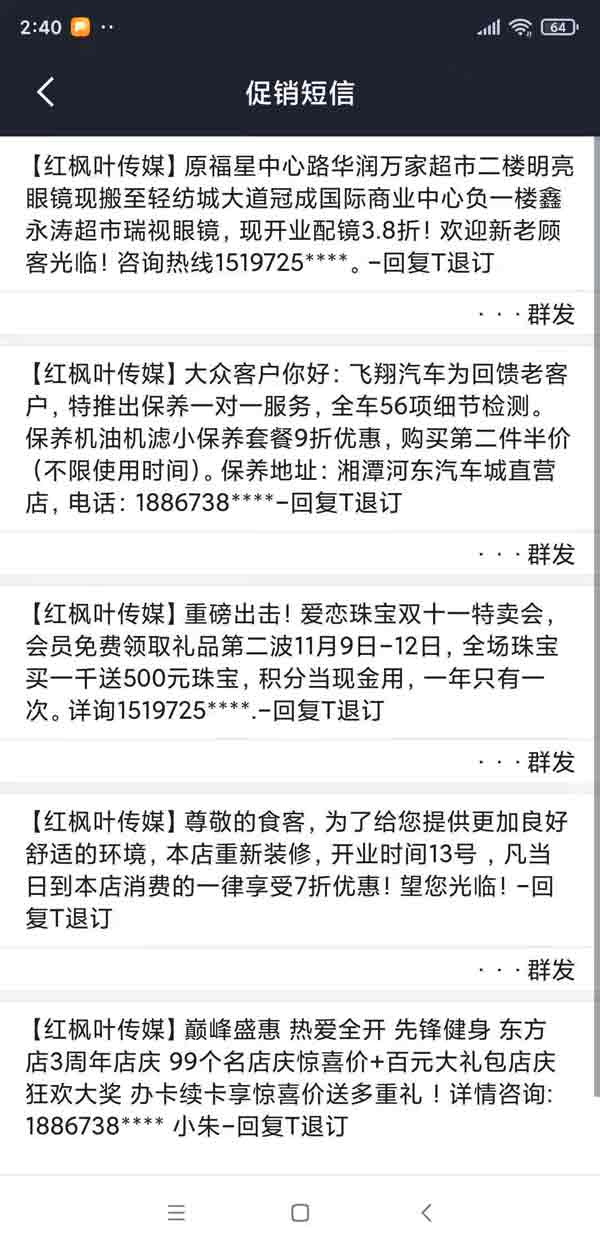Screen dimensions: 600x1247
Task: Tap 群发 under the 爱恋珠宝 message
Action: (550, 763)
